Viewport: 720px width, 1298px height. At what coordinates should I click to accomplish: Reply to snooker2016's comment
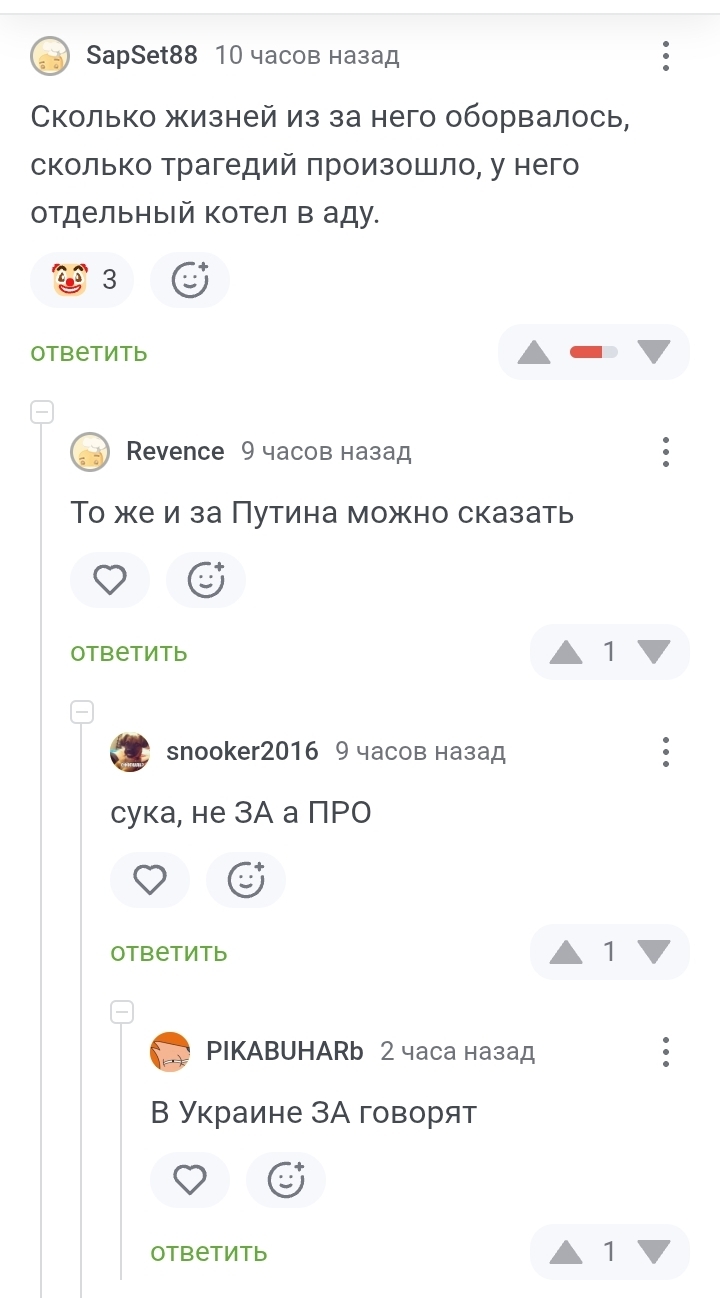point(169,952)
